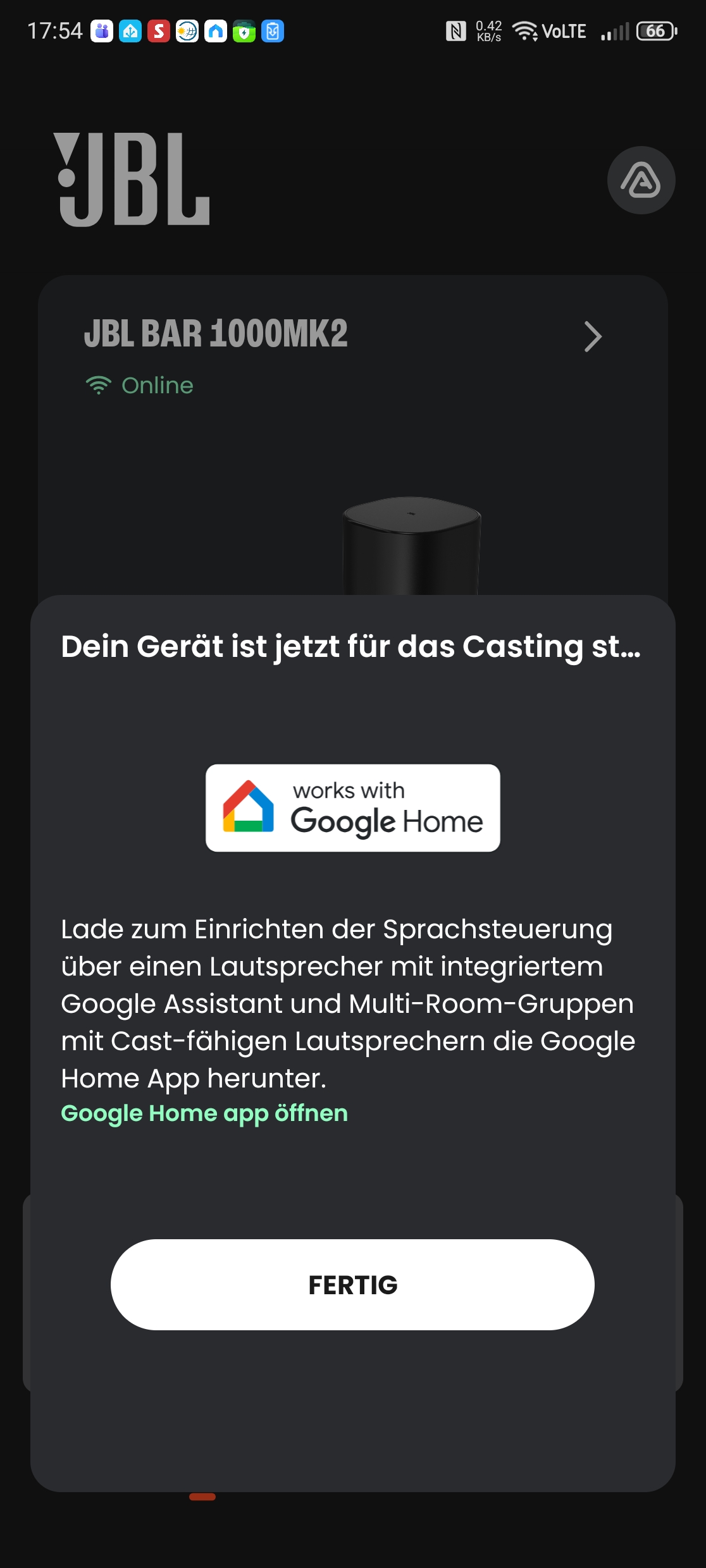The height and width of the screenshot is (1568, 706).
Task: Open the round icon beside the JBL logo
Action: click(641, 180)
